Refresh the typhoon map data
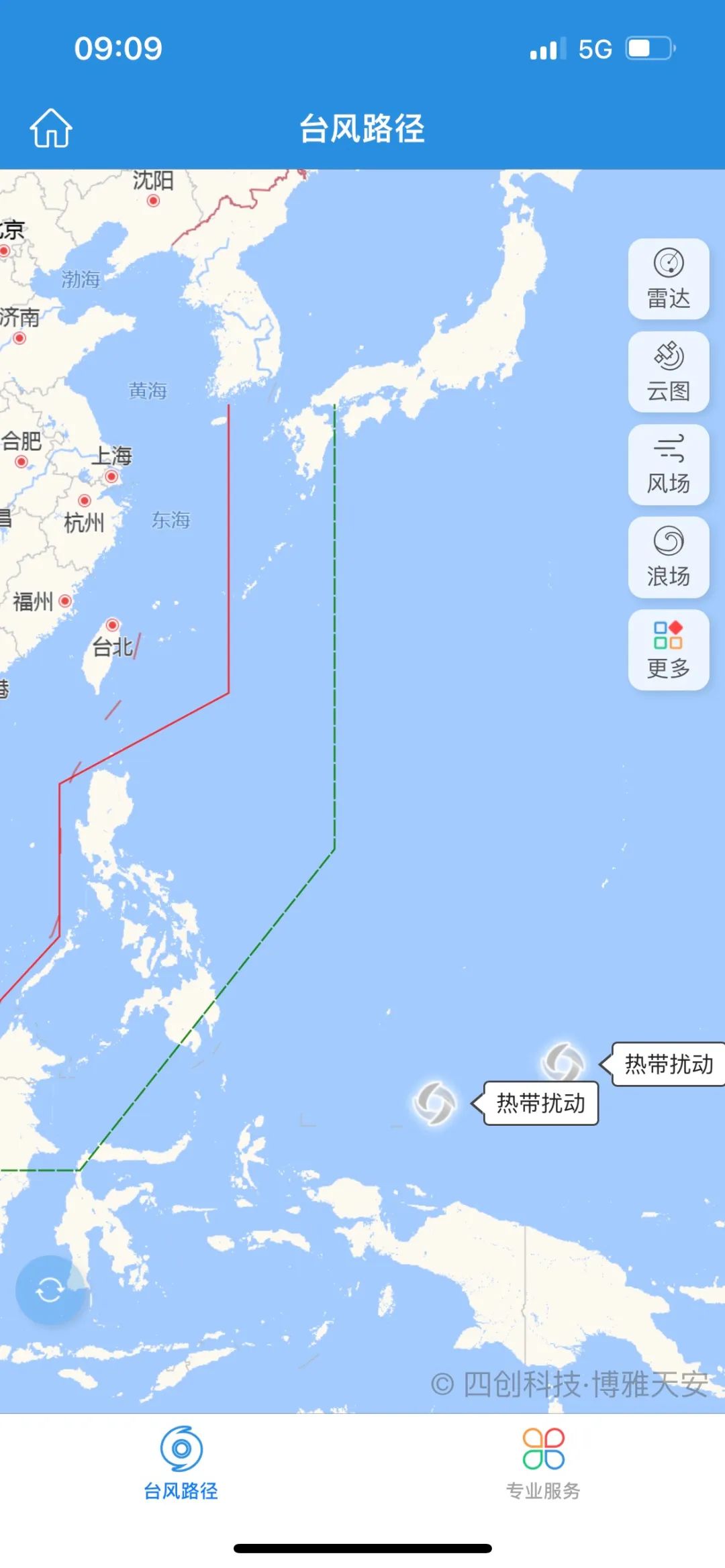The height and width of the screenshot is (1568, 725). coord(50,1290)
